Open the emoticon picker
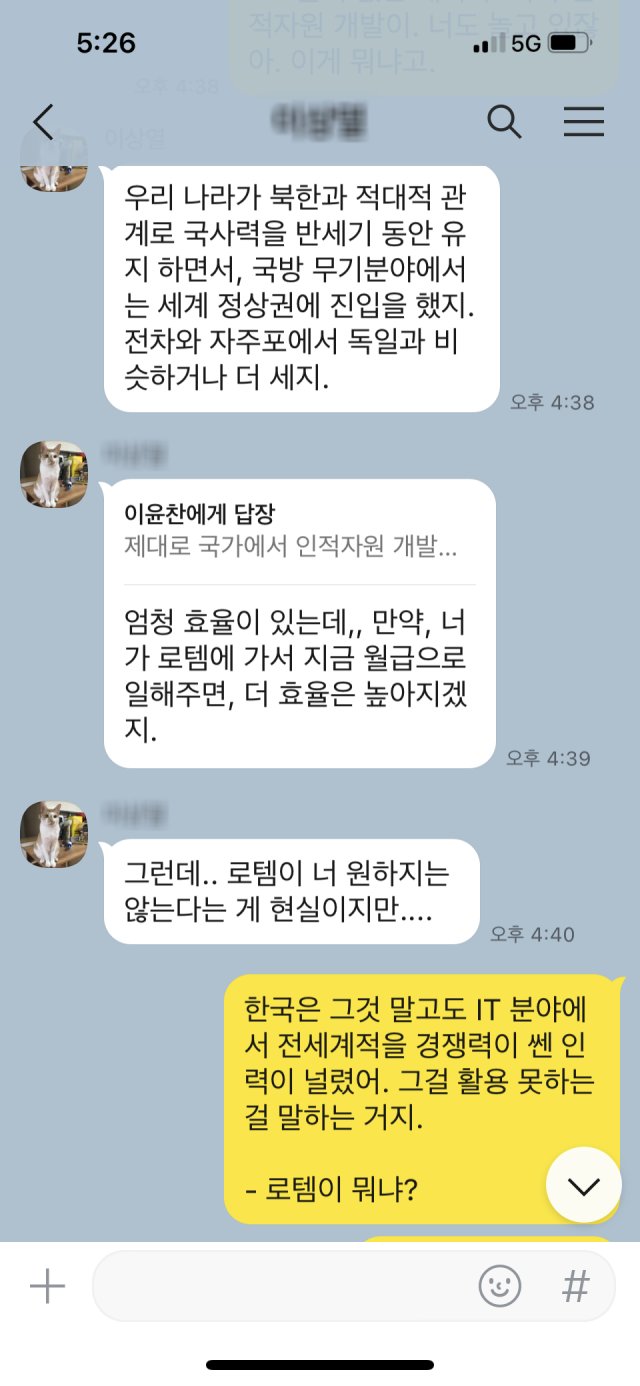The height and width of the screenshot is (1386, 640). click(500, 1286)
